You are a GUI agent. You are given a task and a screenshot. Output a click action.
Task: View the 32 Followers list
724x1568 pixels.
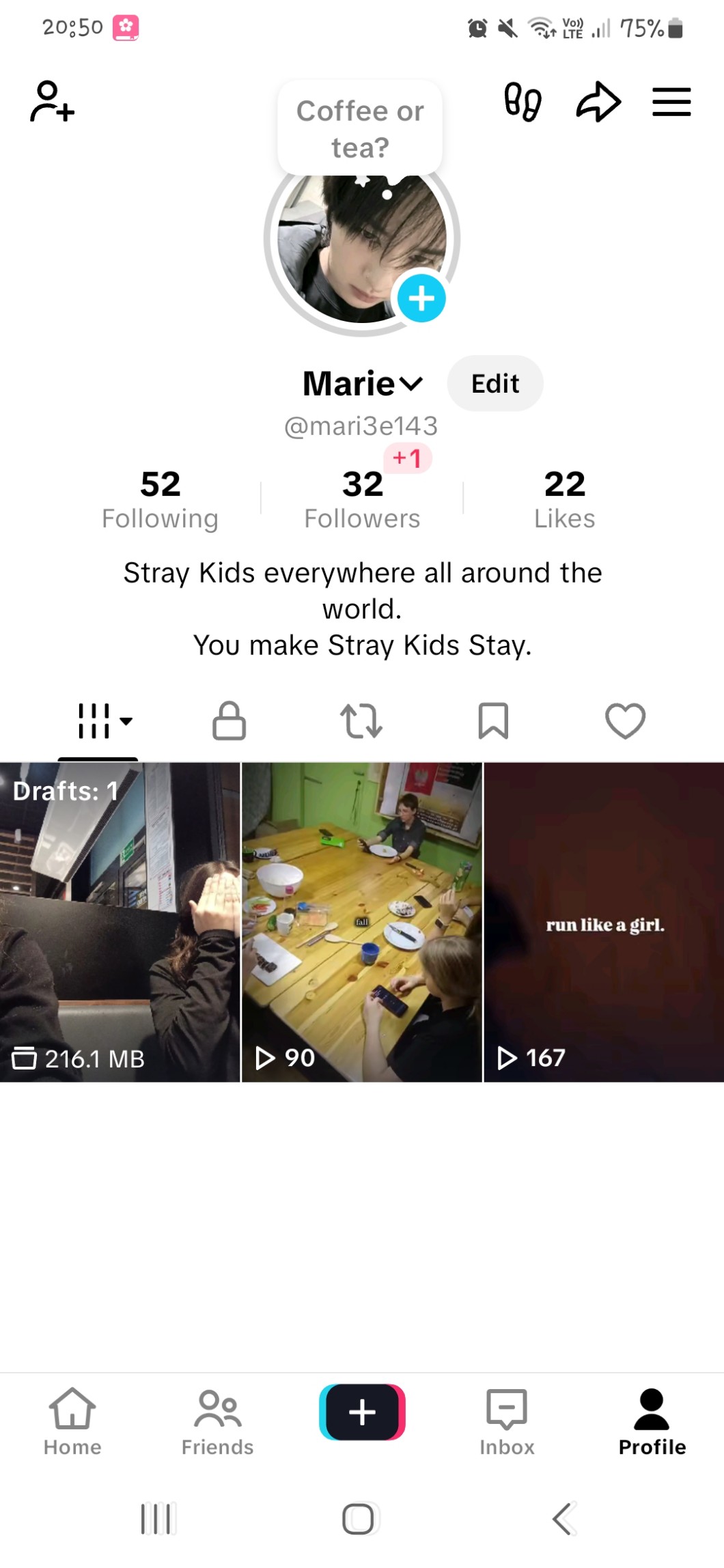point(362,499)
